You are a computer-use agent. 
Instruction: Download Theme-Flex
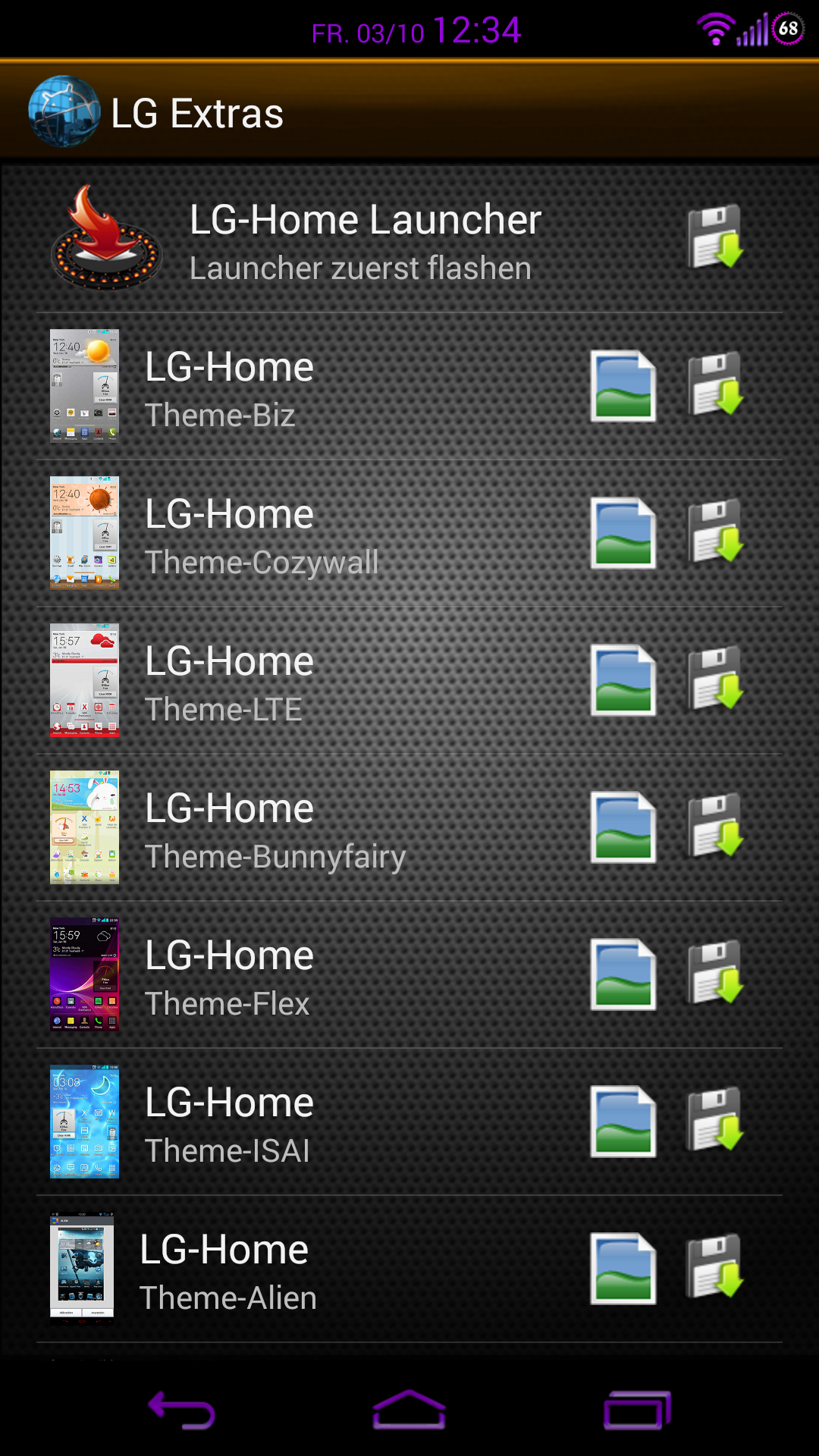[715, 972]
